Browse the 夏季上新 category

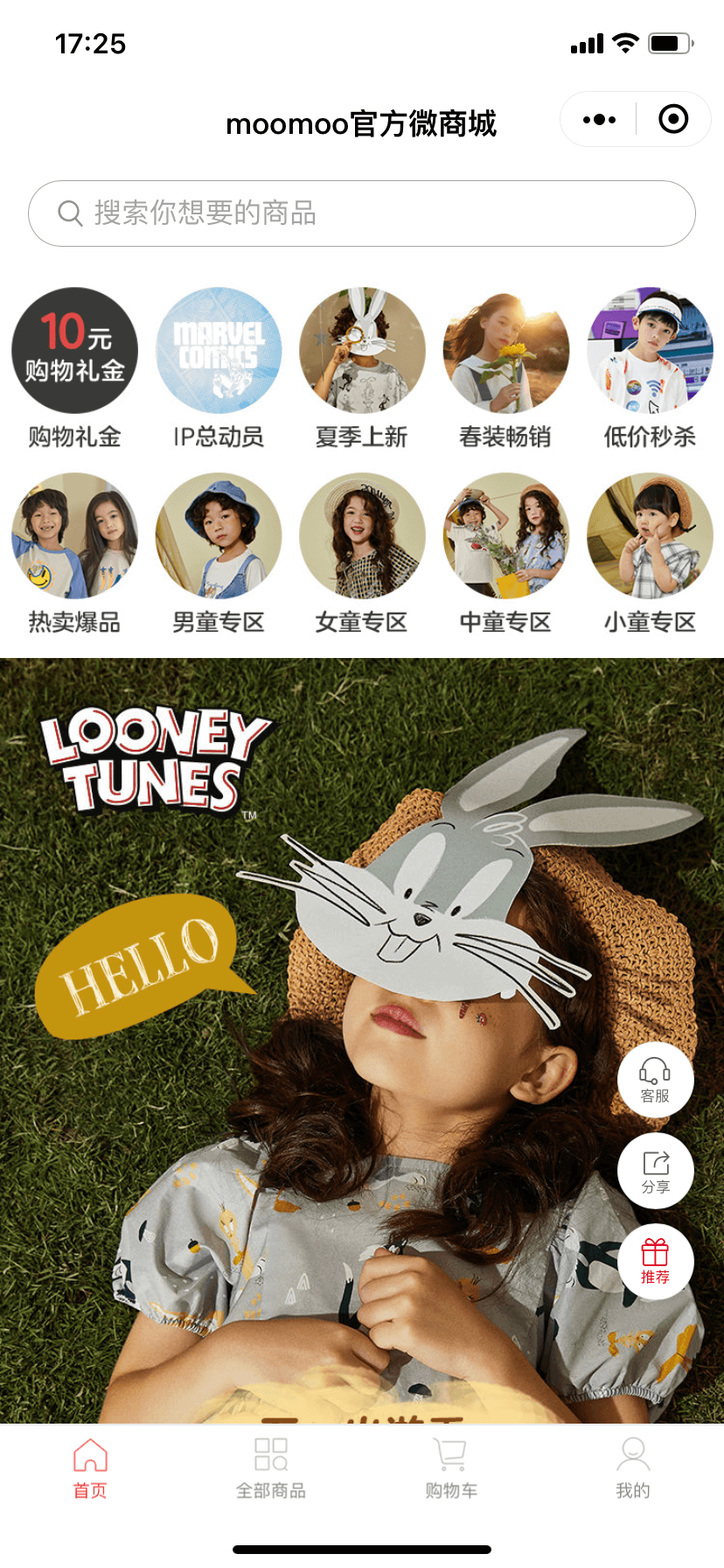click(362, 351)
